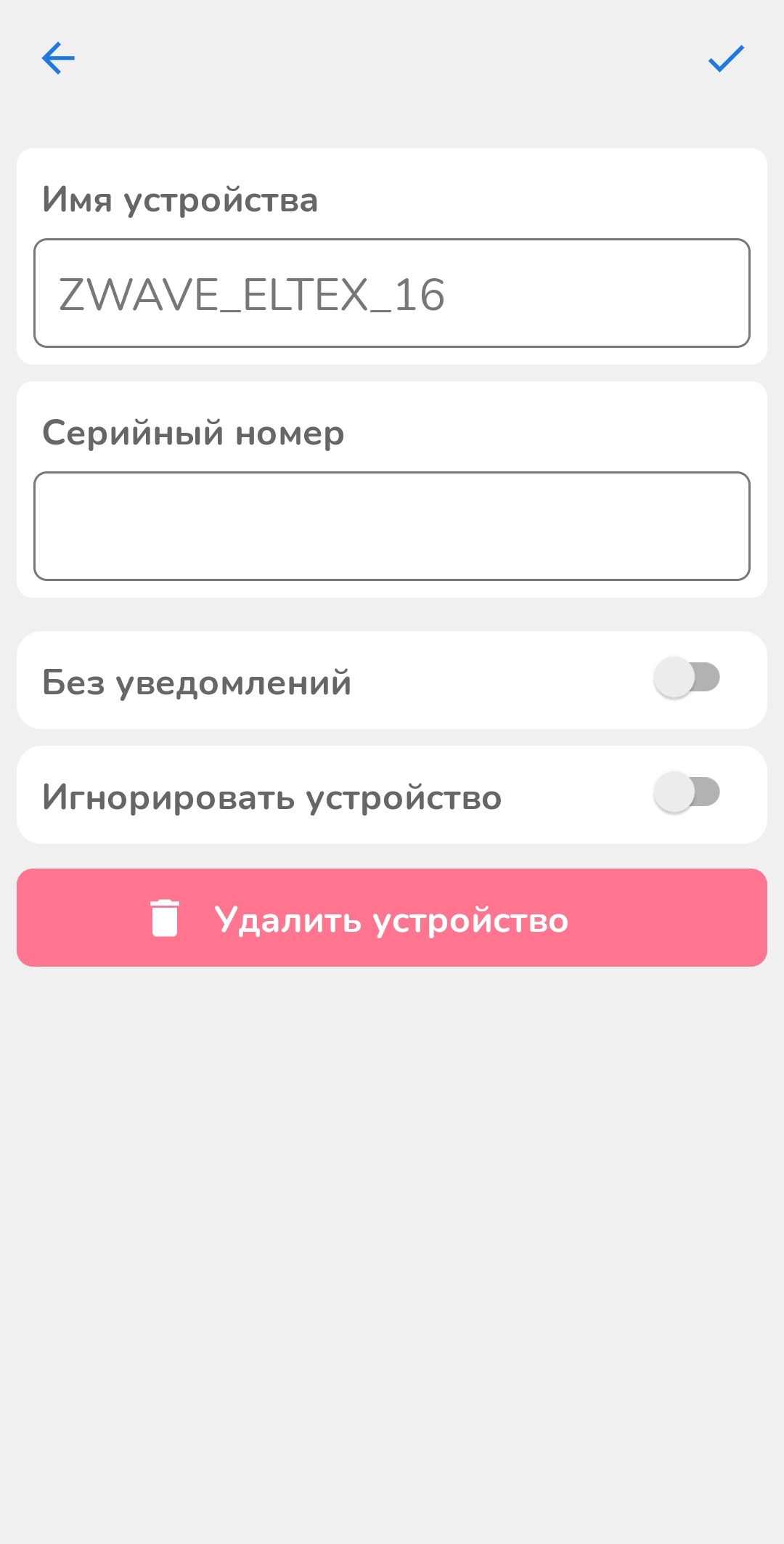Image resolution: width=784 pixels, height=1544 pixels.
Task: Tap the "Удалить устройство" button
Action: point(392,918)
